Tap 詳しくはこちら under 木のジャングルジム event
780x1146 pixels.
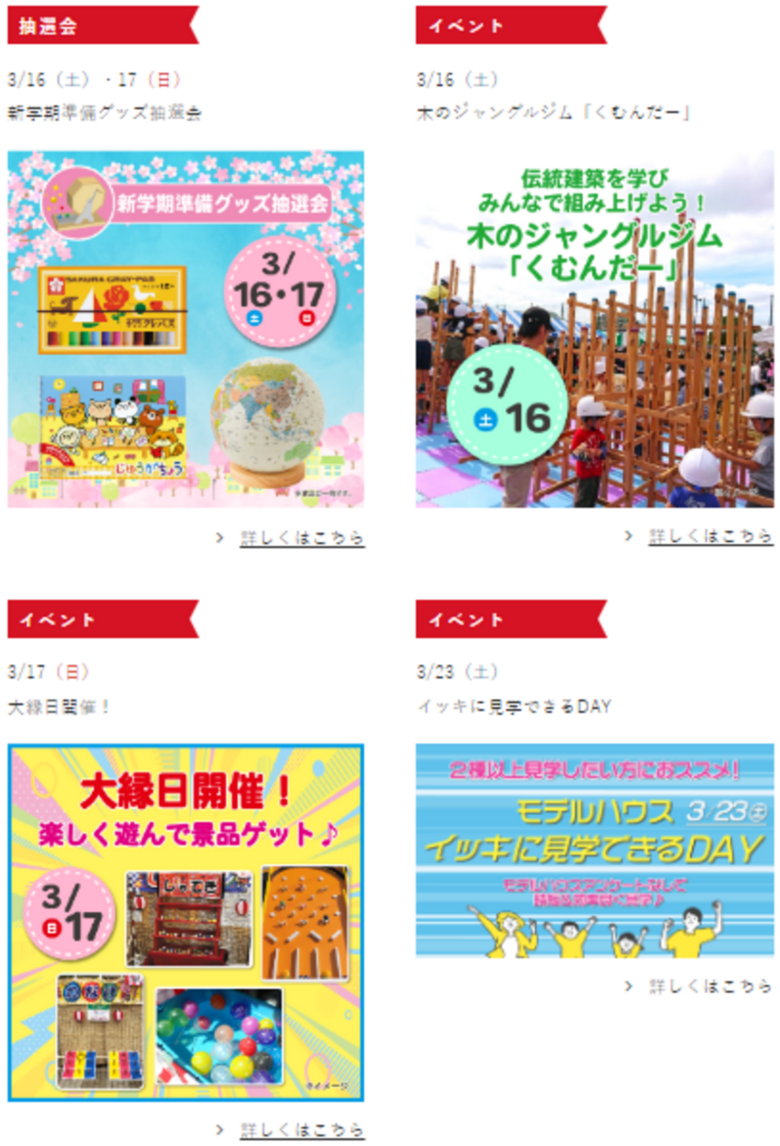[x=710, y=537]
